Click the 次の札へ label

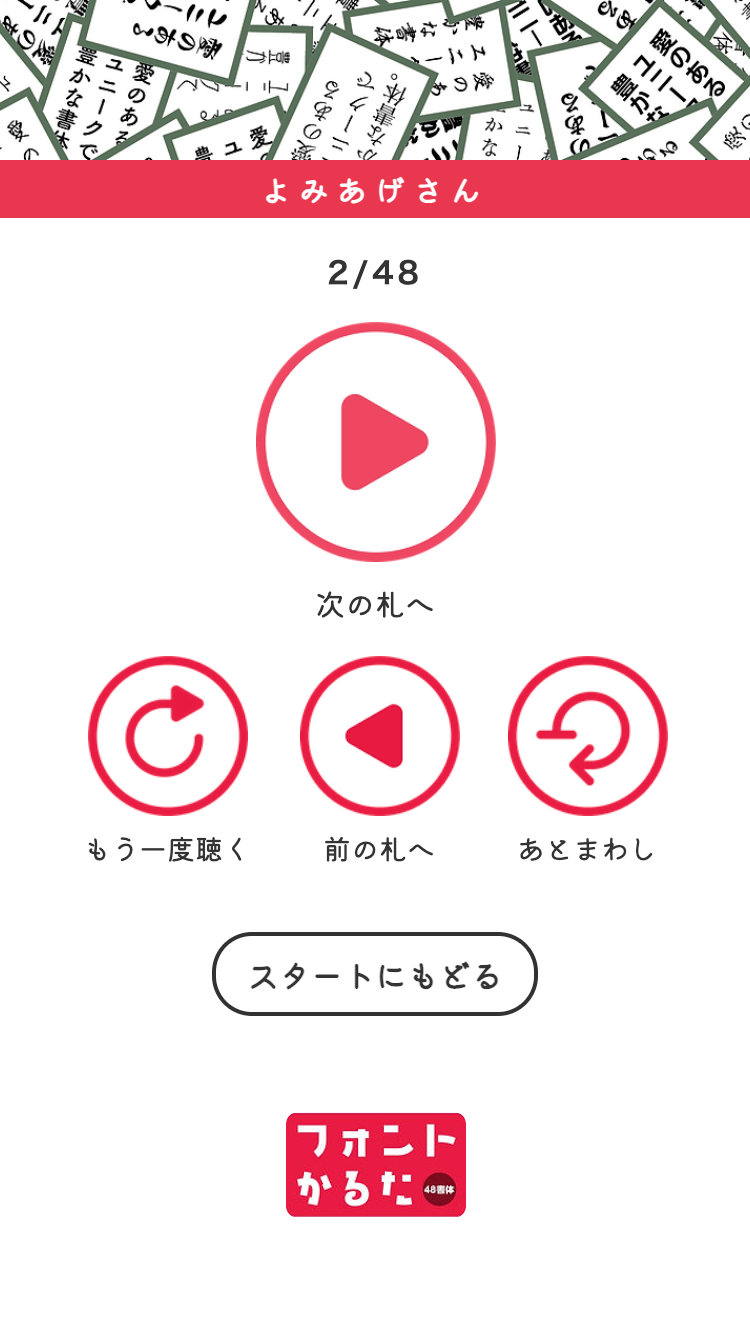click(x=375, y=605)
